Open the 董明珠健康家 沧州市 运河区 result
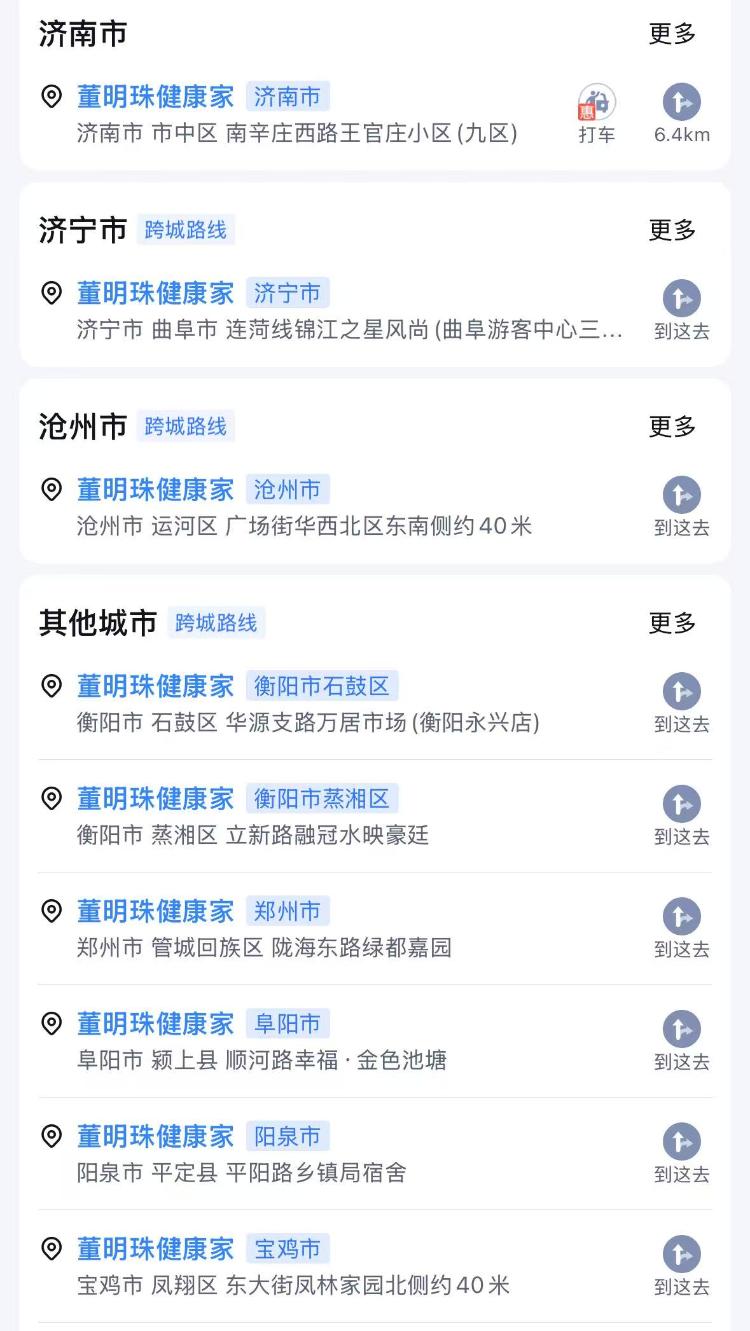Screen dimensions: 750x1331 pyautogui.click(x=156, y=489)
